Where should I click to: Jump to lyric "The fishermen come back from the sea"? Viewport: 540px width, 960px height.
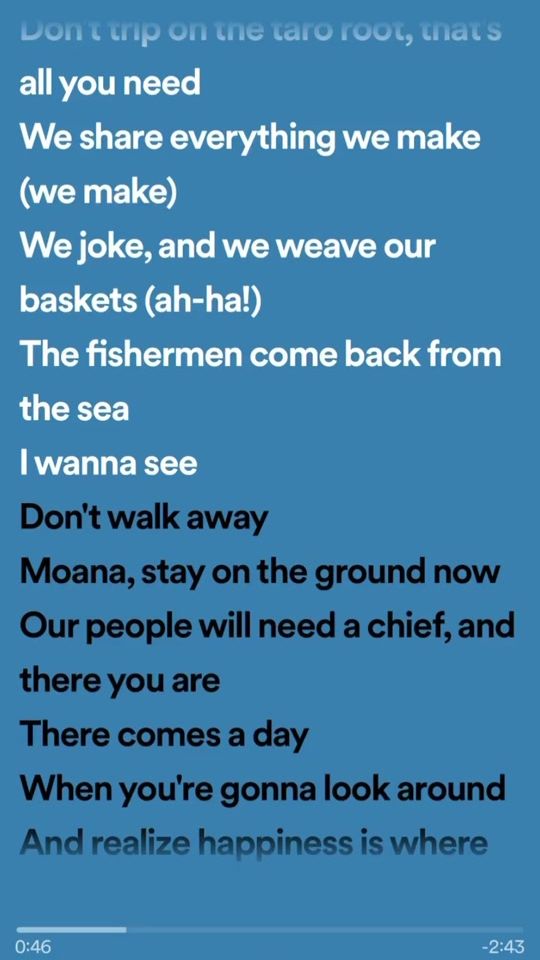(x=260, y=382)
